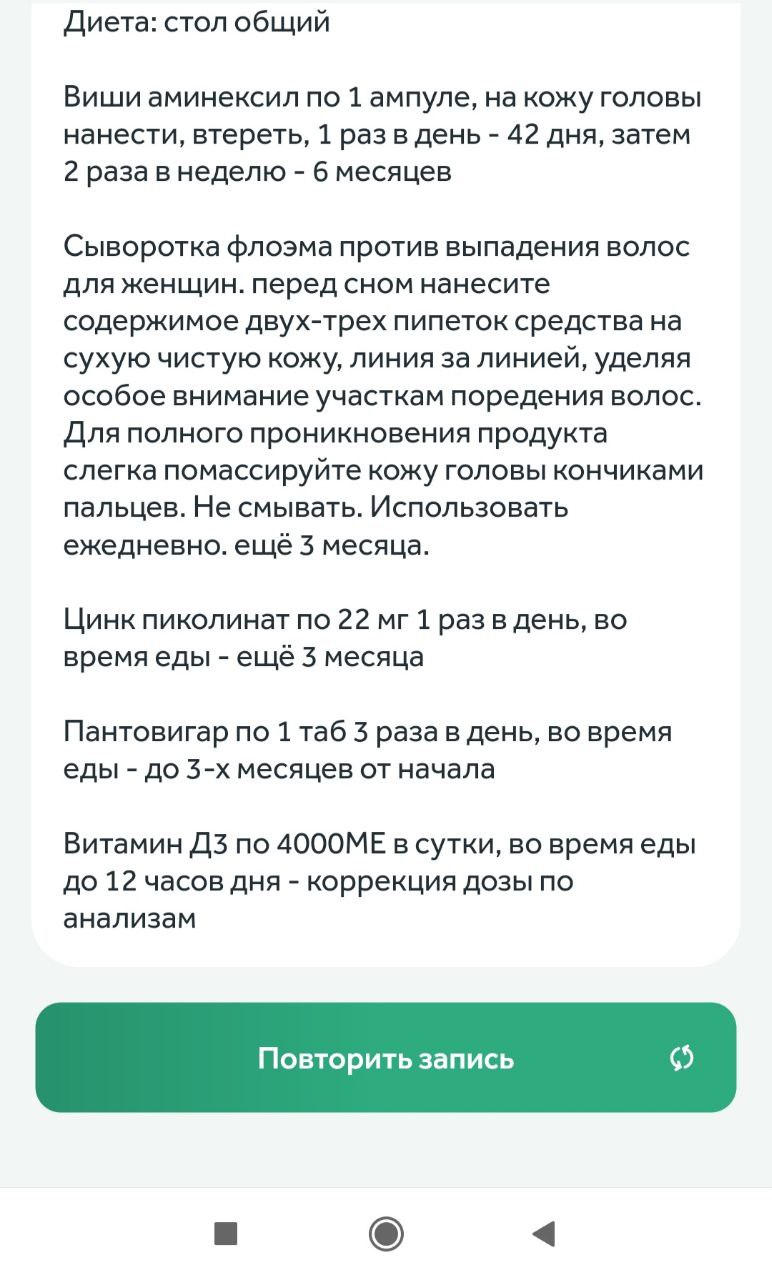Tap the Повторить запись button
The width and height of the screenshot is (772, 1280).
(386, 1057)
